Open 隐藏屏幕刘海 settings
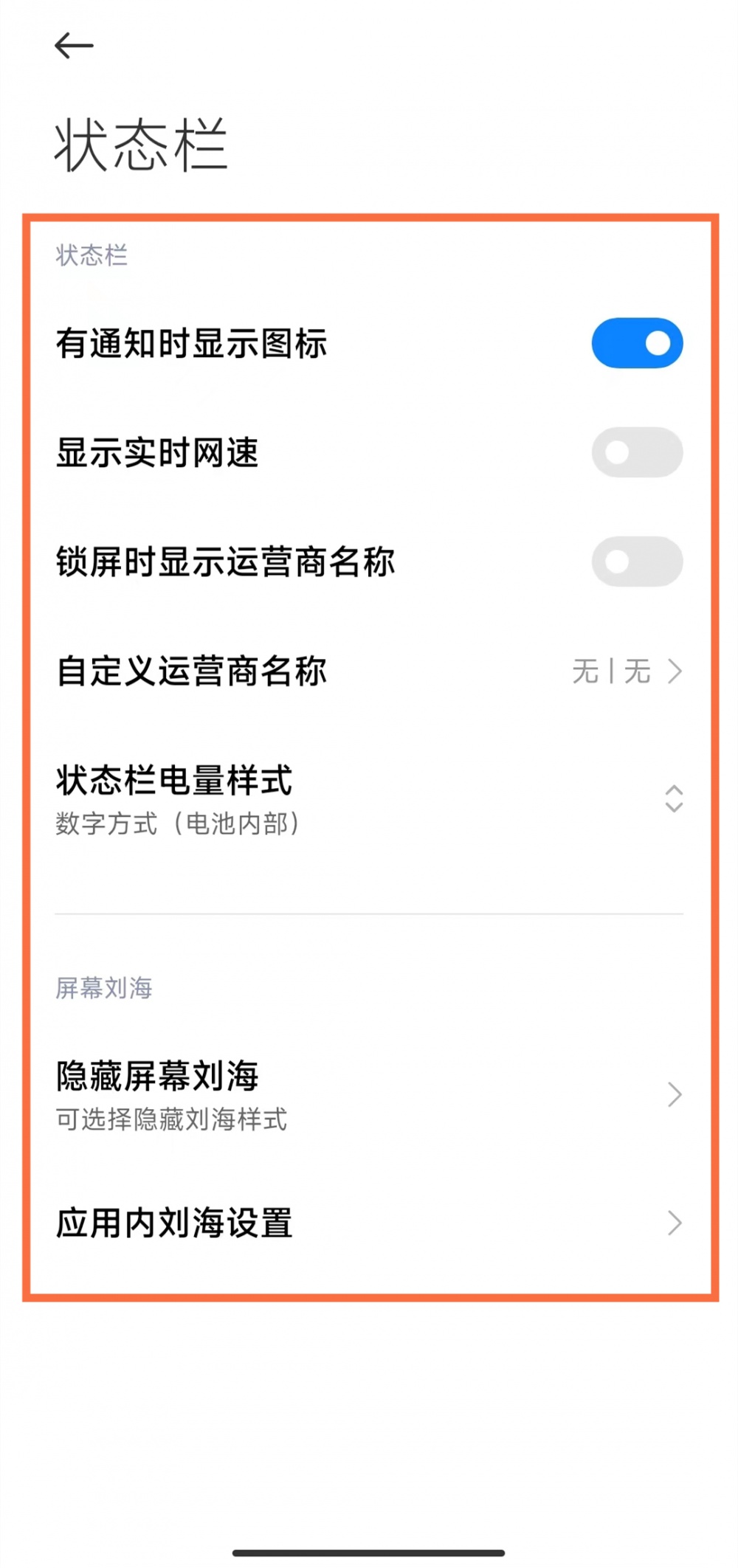Screen dimensions: 738x1568 click(369, 1095)
